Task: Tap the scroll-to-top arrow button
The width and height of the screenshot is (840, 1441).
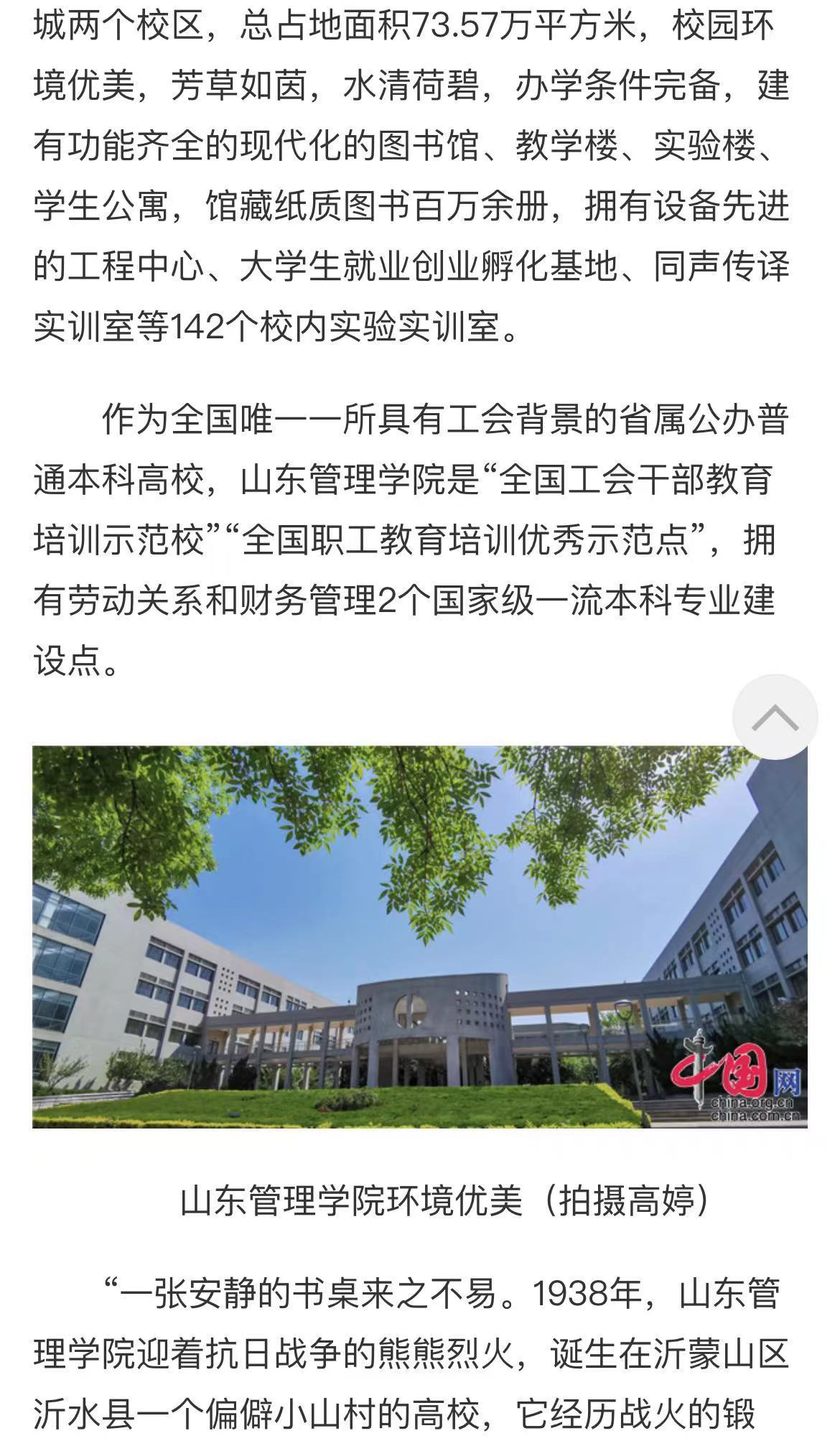Action: 775,717
